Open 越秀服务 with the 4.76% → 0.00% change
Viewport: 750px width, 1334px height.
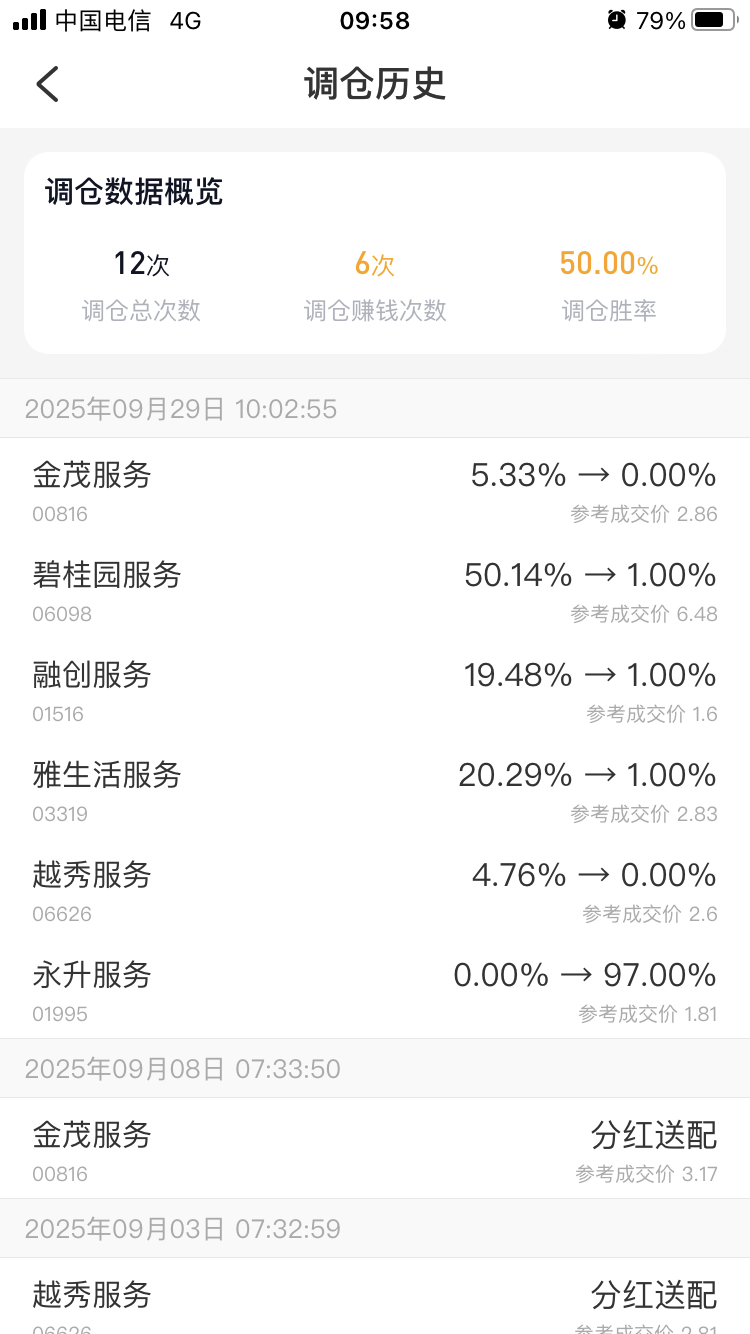[x=374, y=889]
